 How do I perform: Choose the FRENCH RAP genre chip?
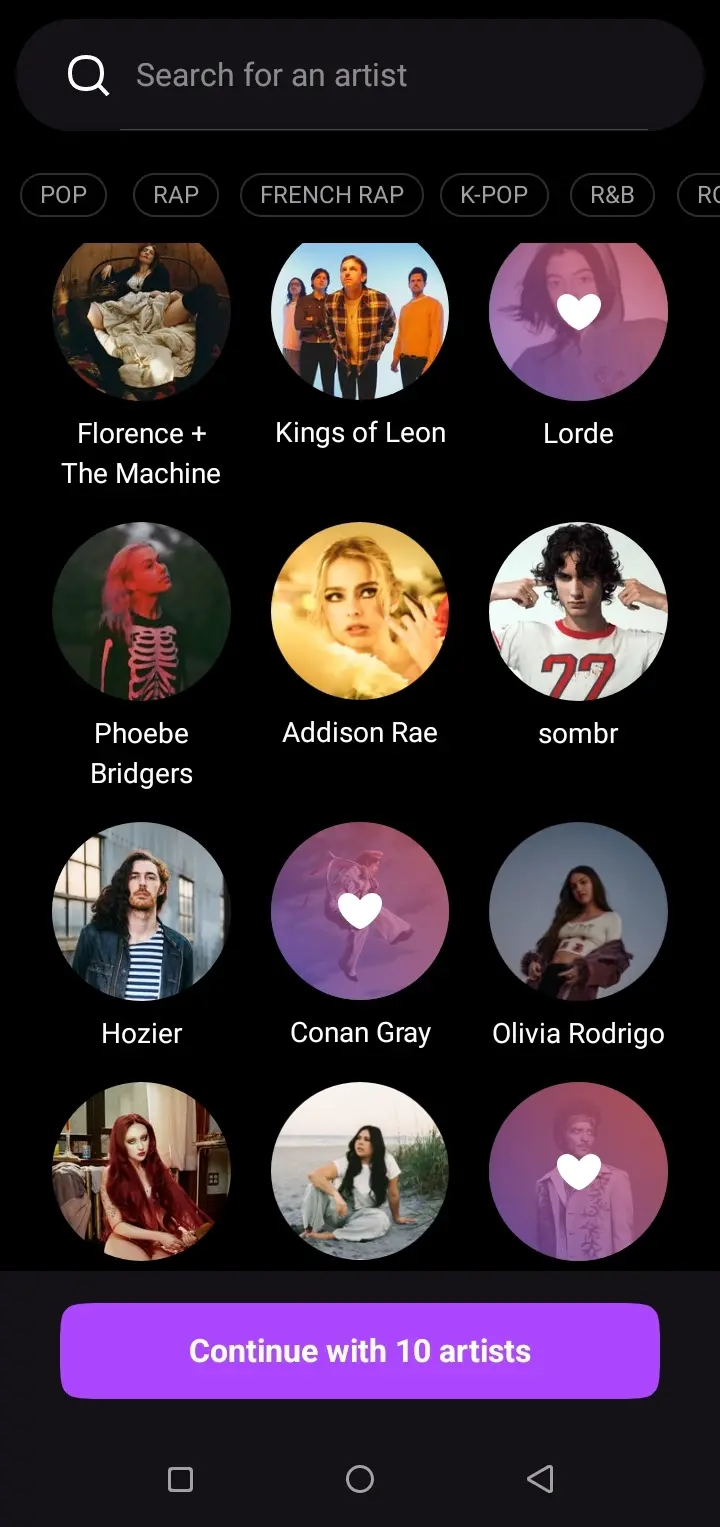click(332, 195)
